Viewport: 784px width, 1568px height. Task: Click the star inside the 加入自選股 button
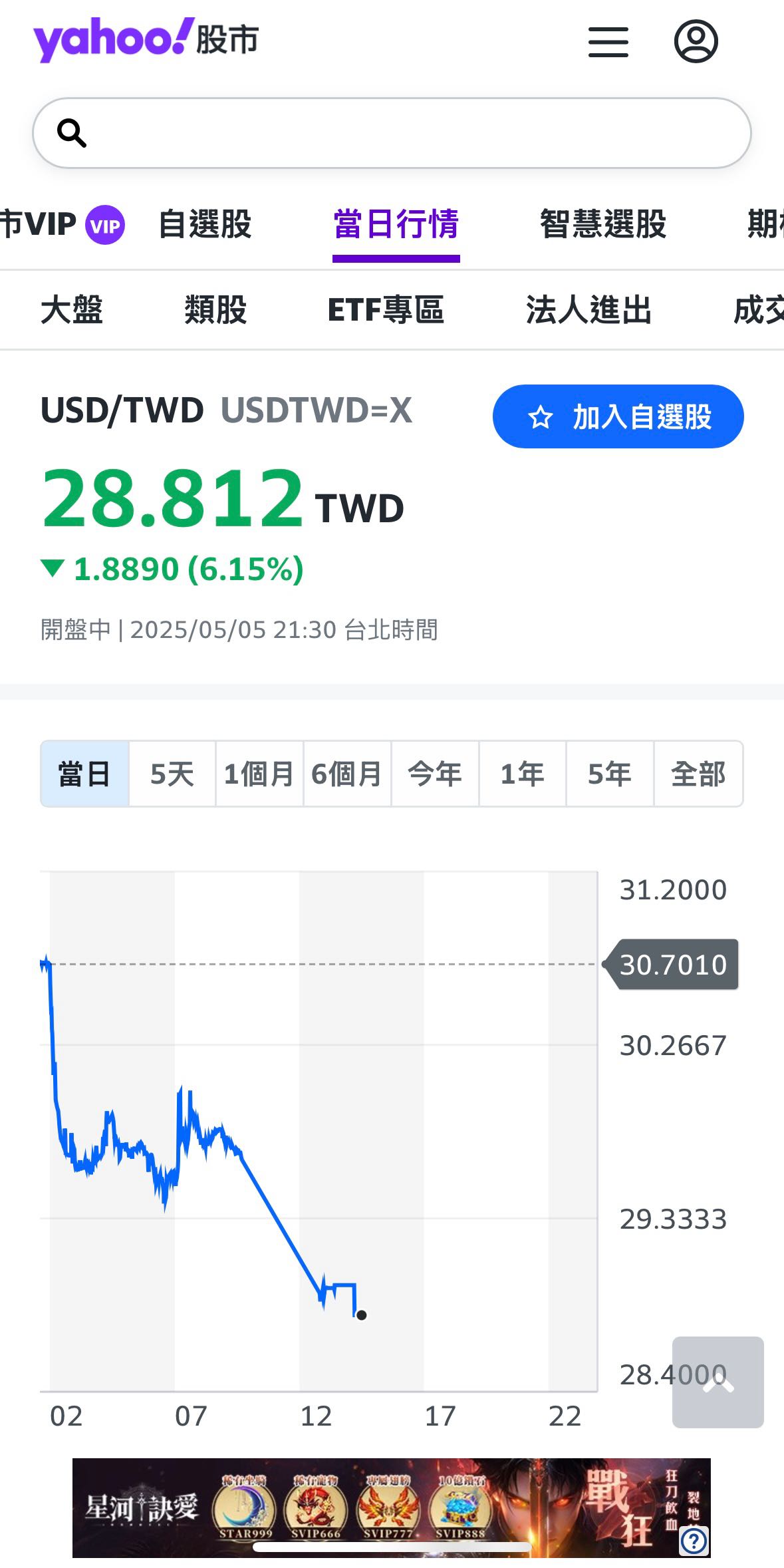point(540,416)
